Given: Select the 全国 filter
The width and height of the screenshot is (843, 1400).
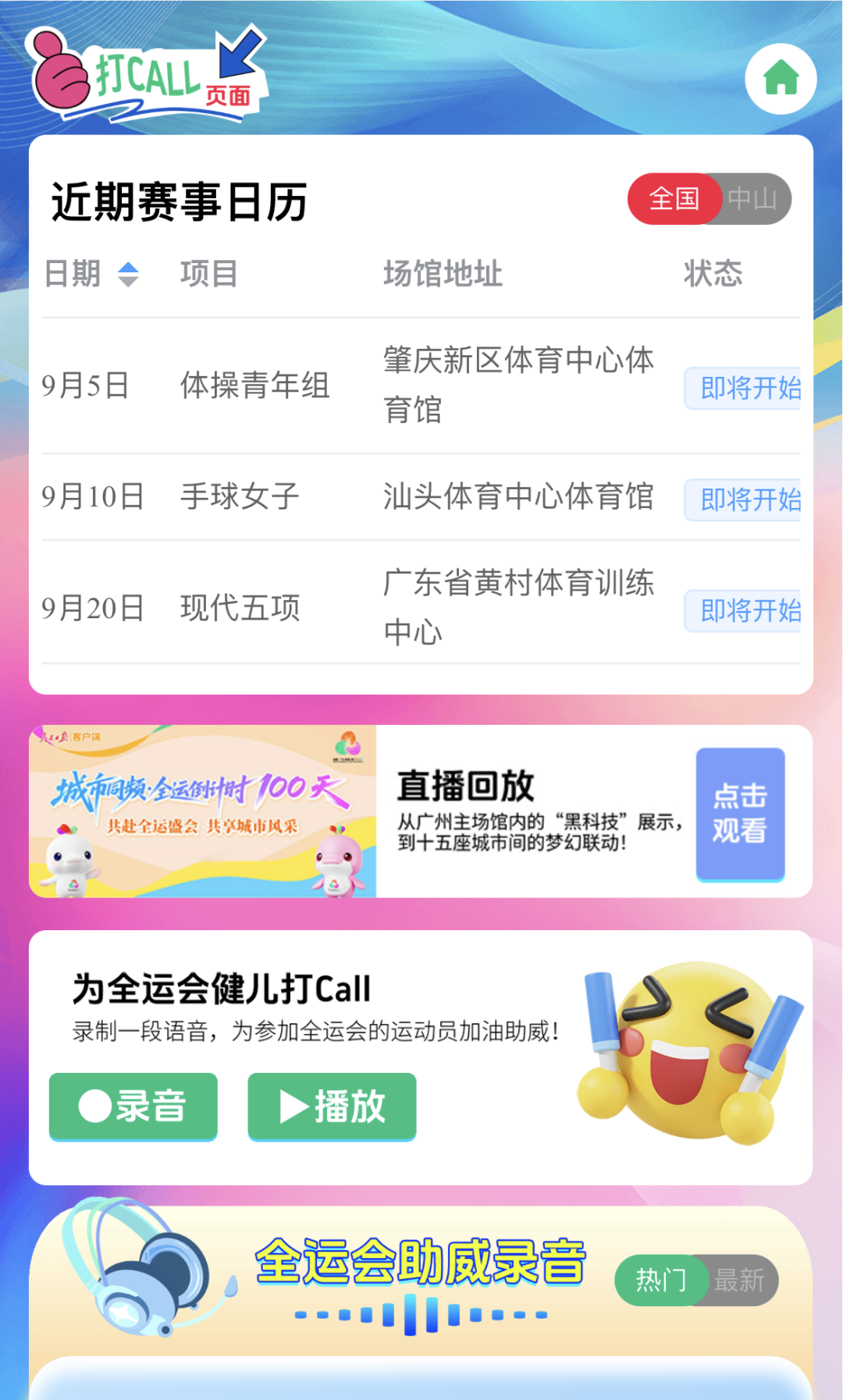Looking at the screenshot, I should coord(674,199).
